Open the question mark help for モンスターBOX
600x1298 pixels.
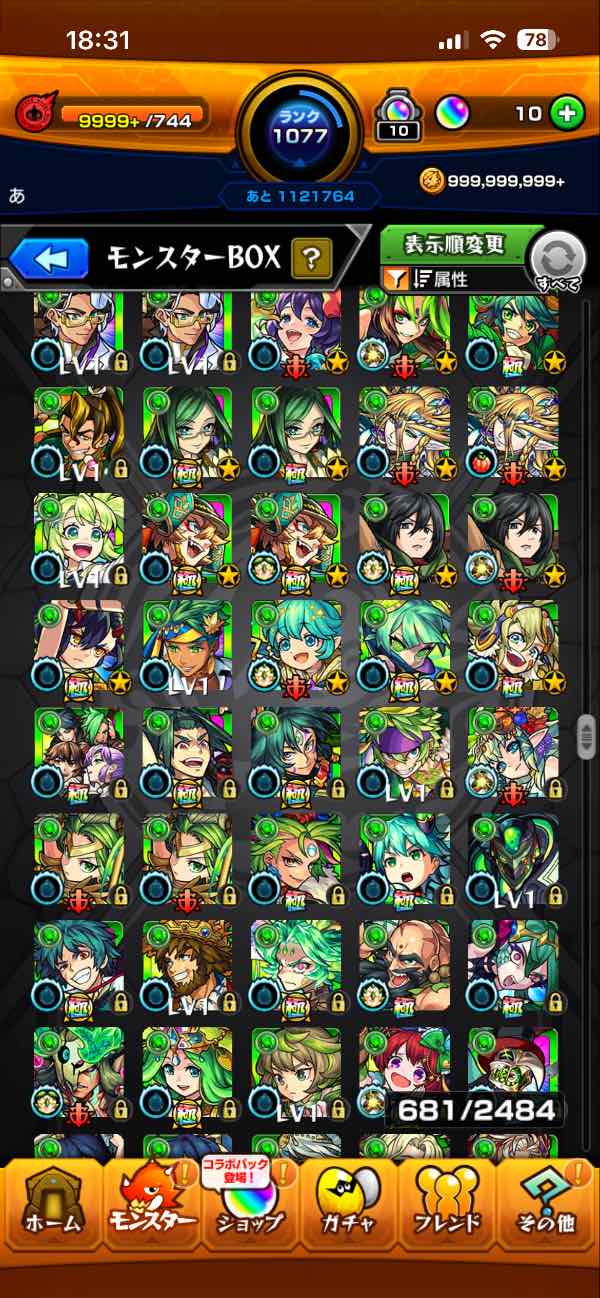click(x=311, y=260)
